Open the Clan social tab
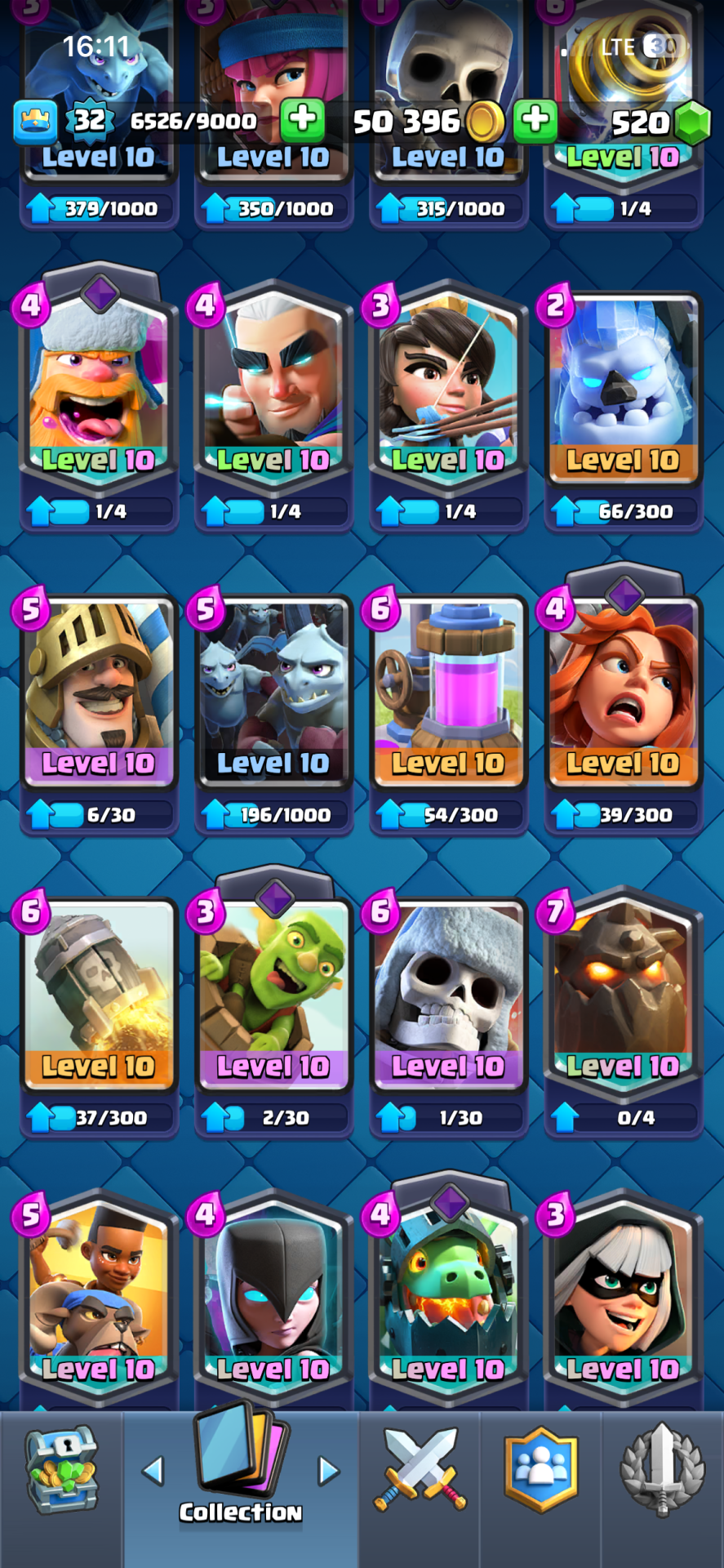The width and height of the screenshot is (724, 1568). point(540,1470)
